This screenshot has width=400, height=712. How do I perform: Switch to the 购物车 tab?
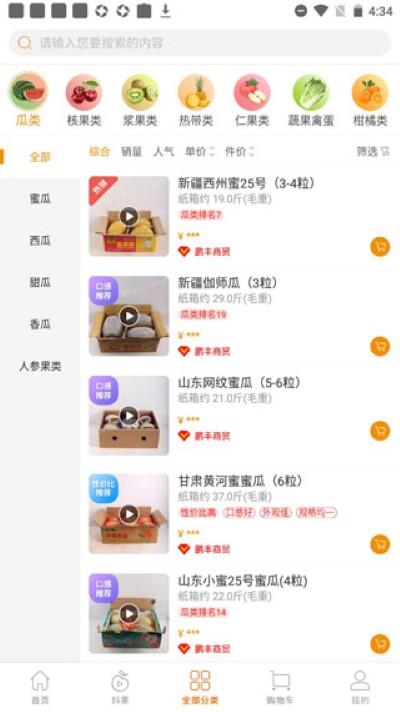pos(280,687)
